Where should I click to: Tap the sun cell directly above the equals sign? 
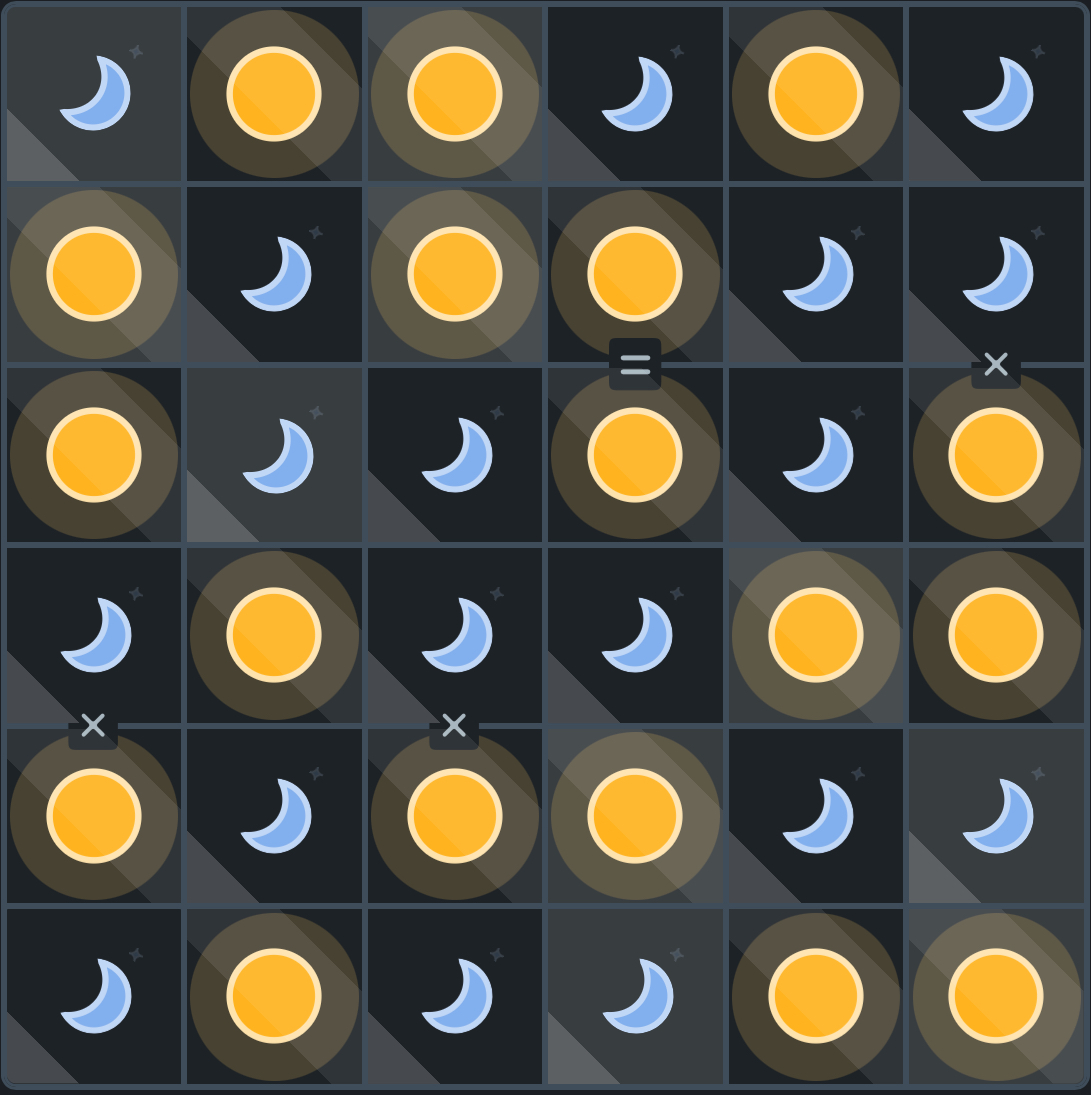[x=635, y=274]
